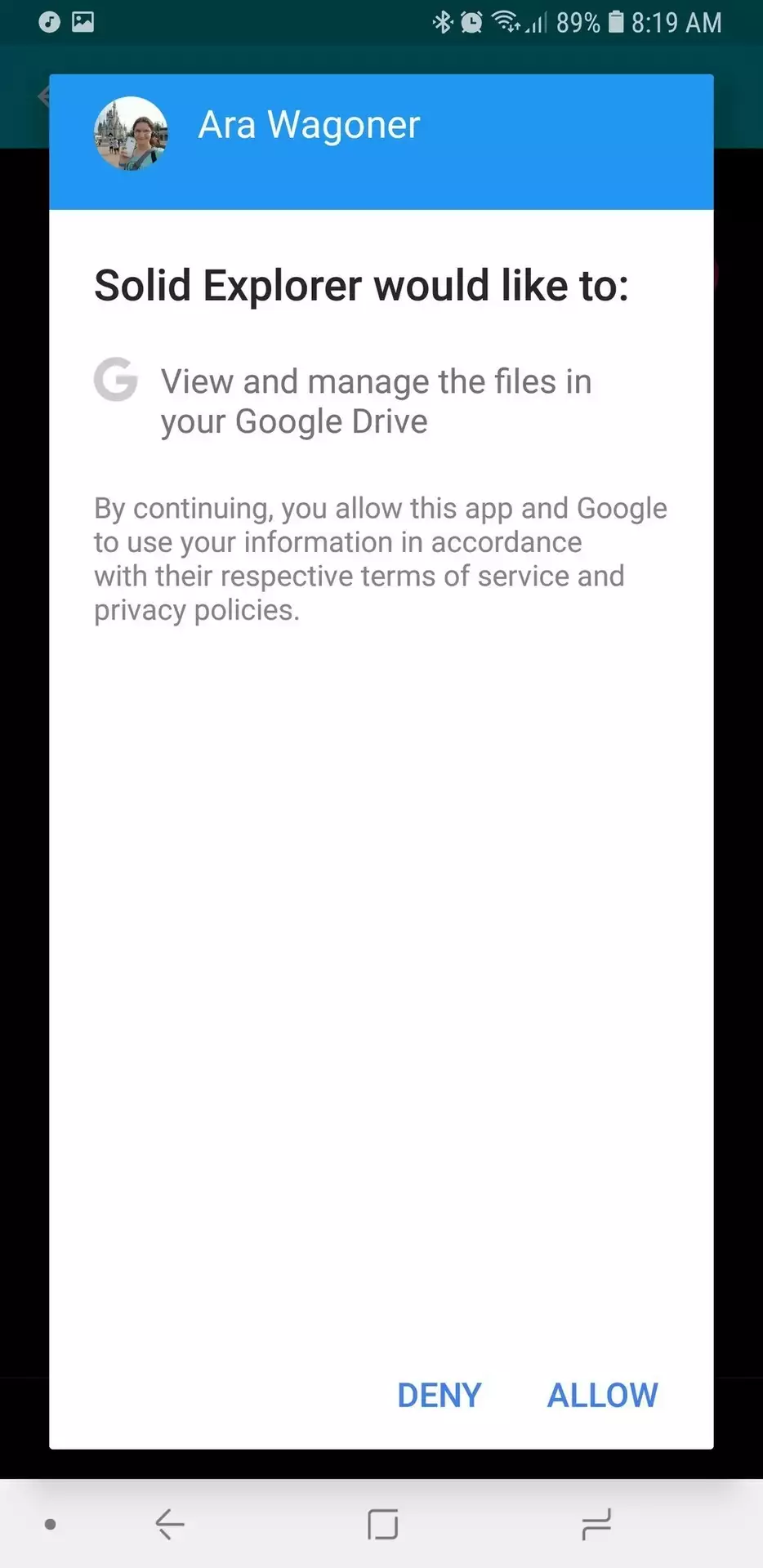Deny the Google Drive permission request
Image resolution: width=763 pixels, height=1568 pixels.
click(x=439, y=1395)
